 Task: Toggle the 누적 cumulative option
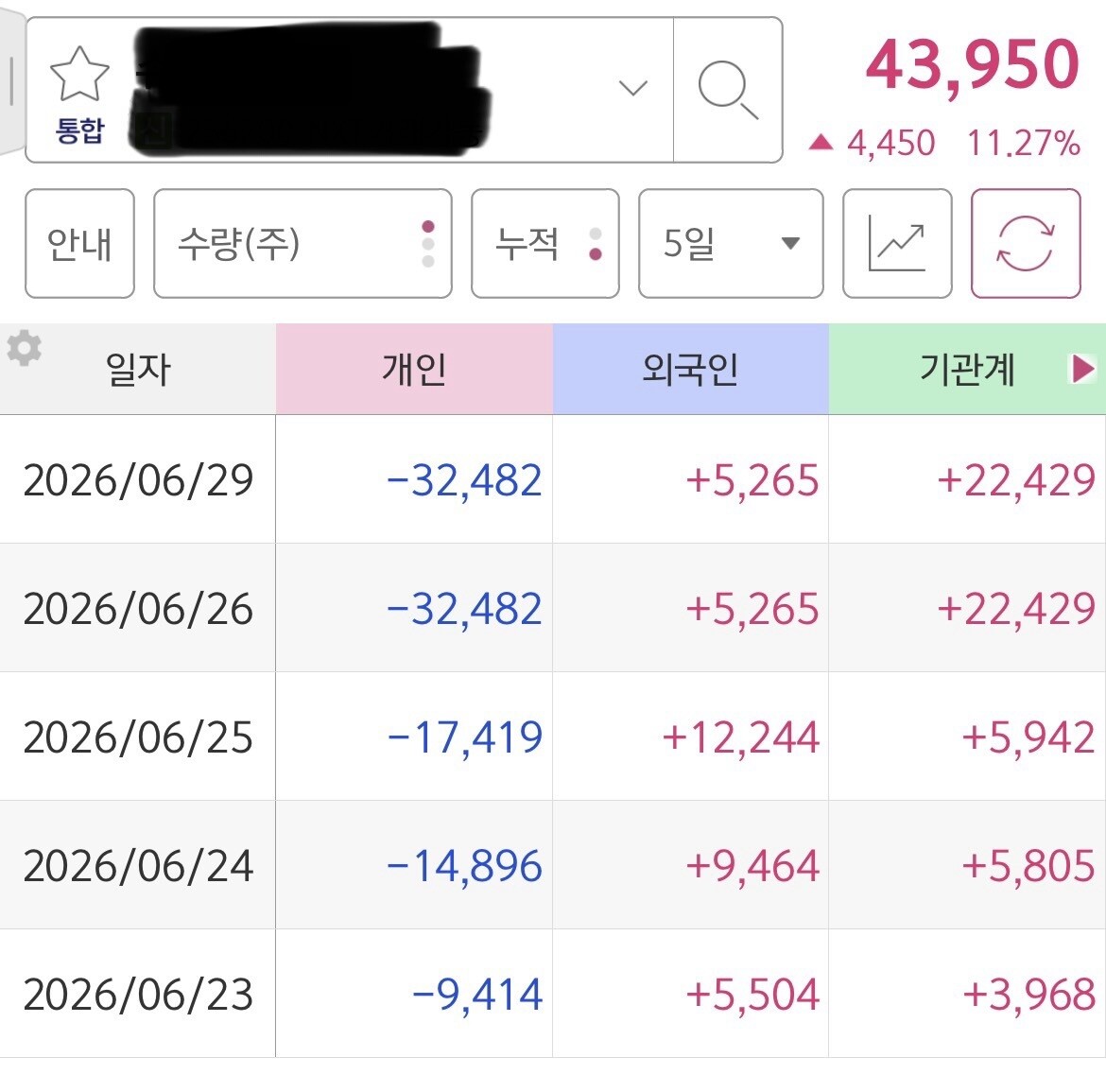[545, 243]
